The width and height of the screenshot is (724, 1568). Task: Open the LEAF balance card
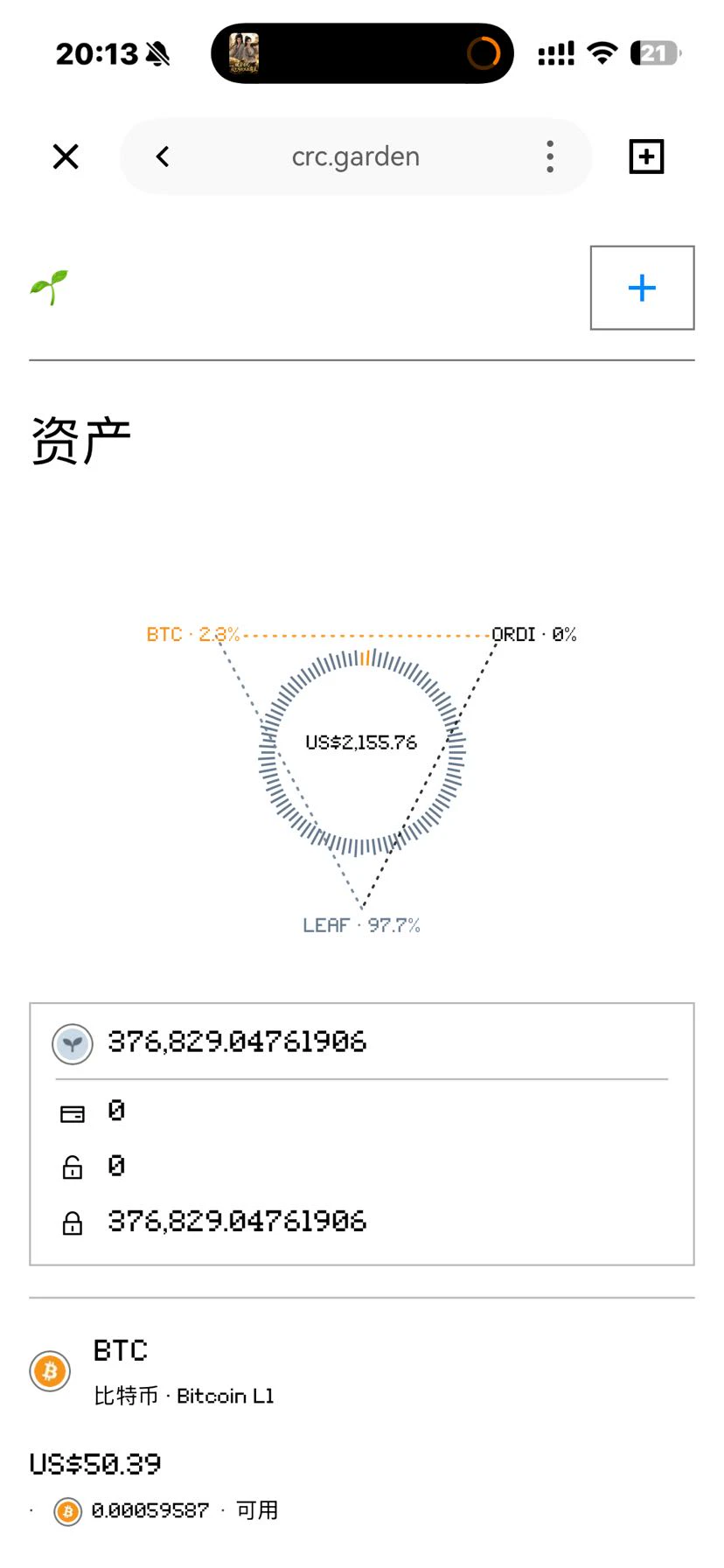pyautogui.click(x=362, y=1133)
